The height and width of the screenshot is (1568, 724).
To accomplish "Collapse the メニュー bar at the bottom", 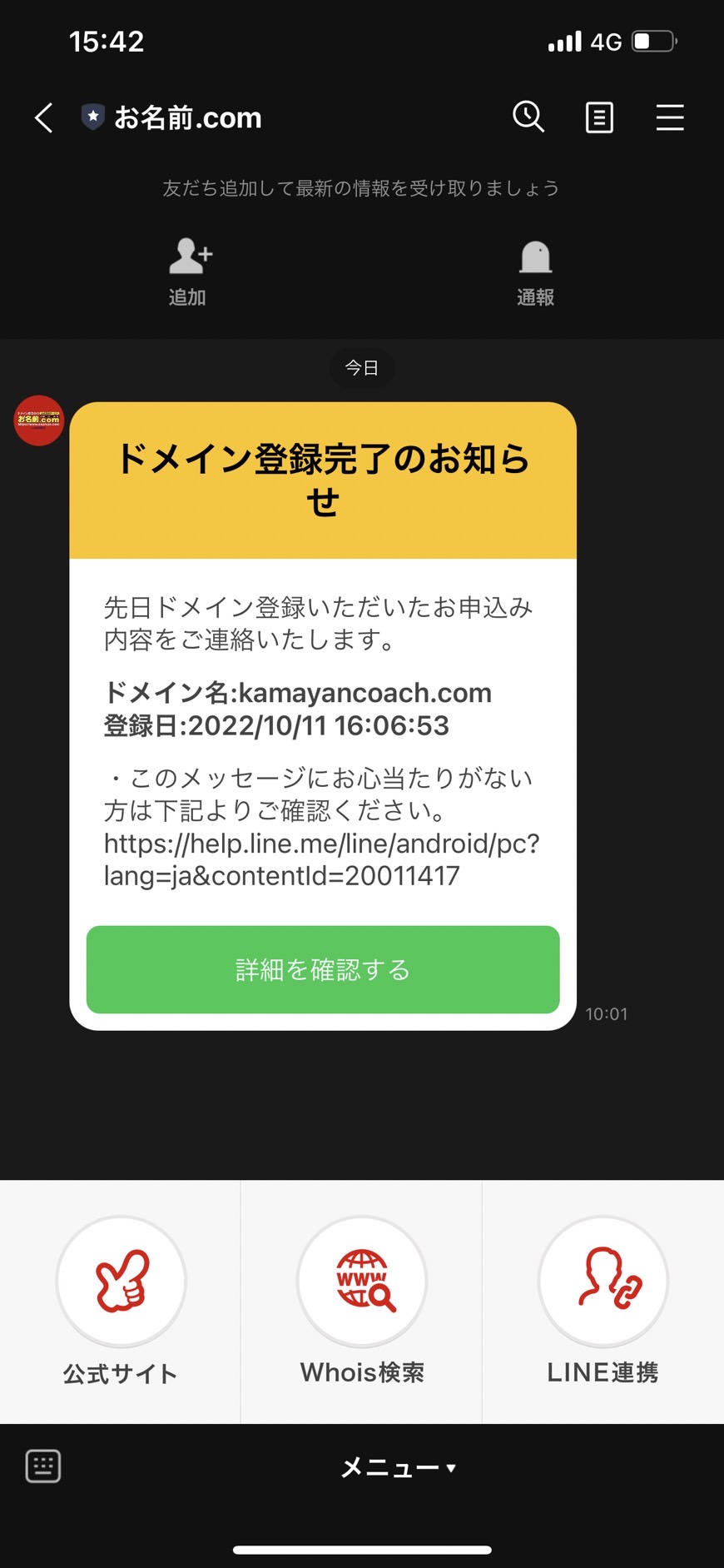I will point(399,1467).
